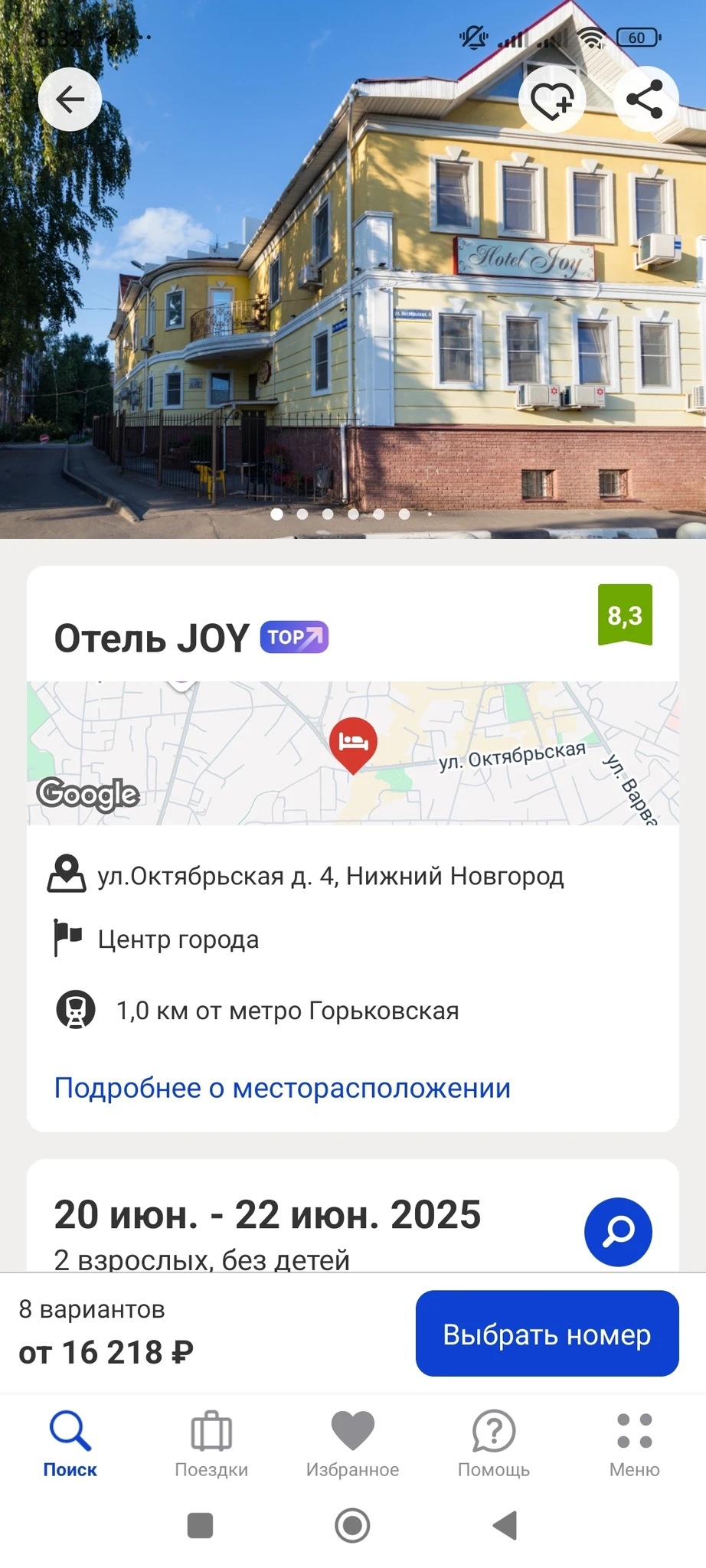Image resolution: width=706 pixels, height=1568 pixels.
Task: Open the hotel location map
Action: click(353, 753)
